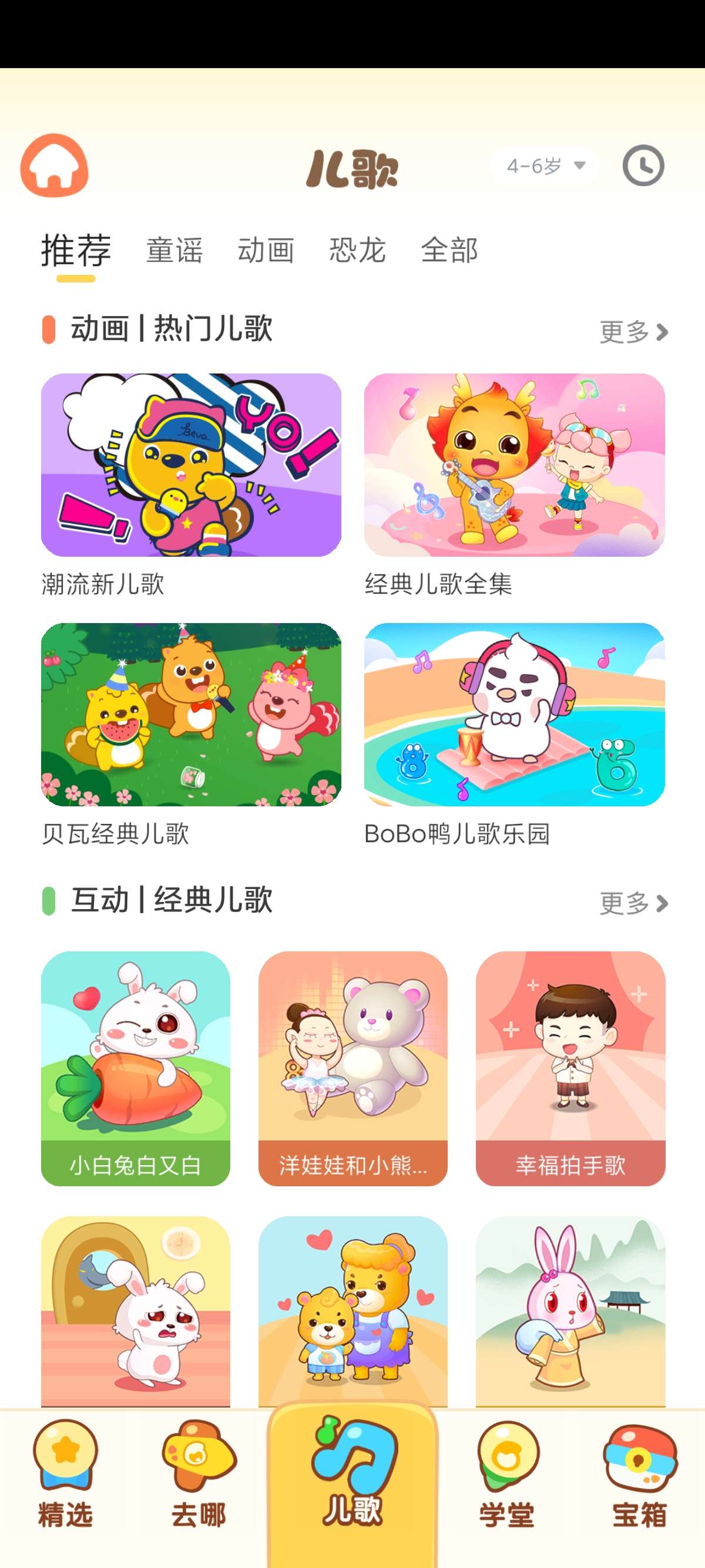Show the 全部 tab
This screenshot has height=1568, width=705.
[449, 250]
